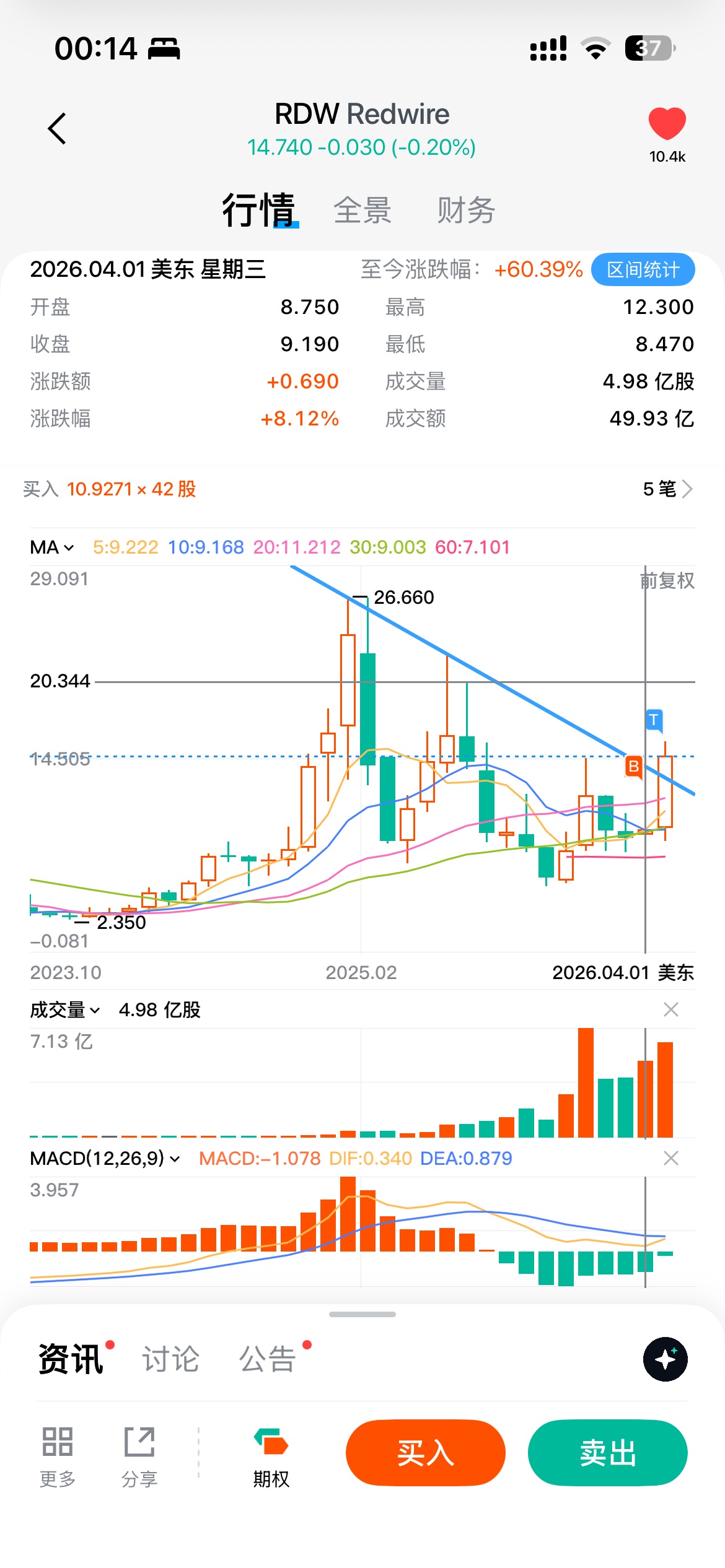
Task: Open the 成交量 indicator dropdown
Action: point(64,1010)
